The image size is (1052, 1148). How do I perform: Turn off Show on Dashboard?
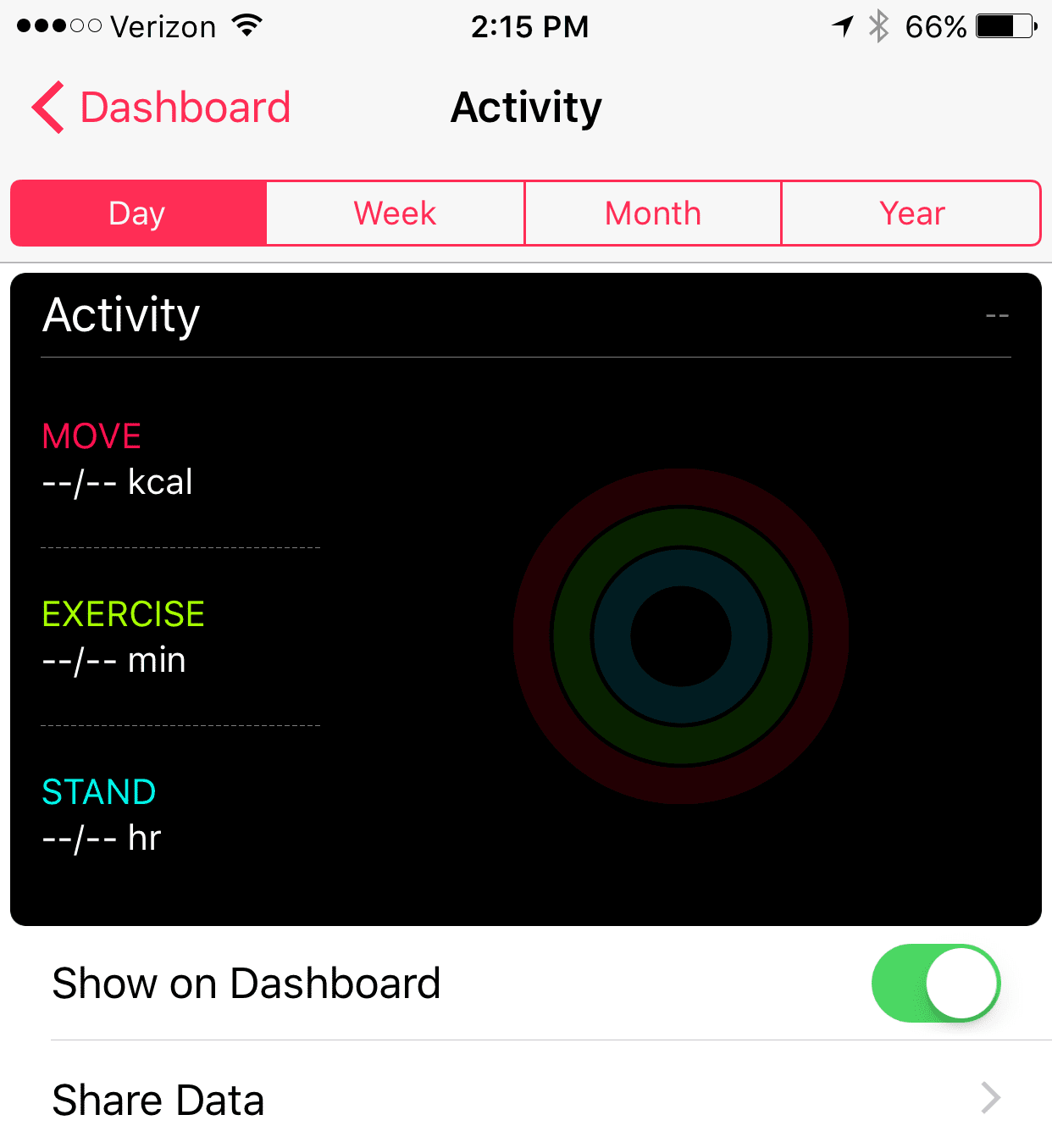(x=935, y=983)
